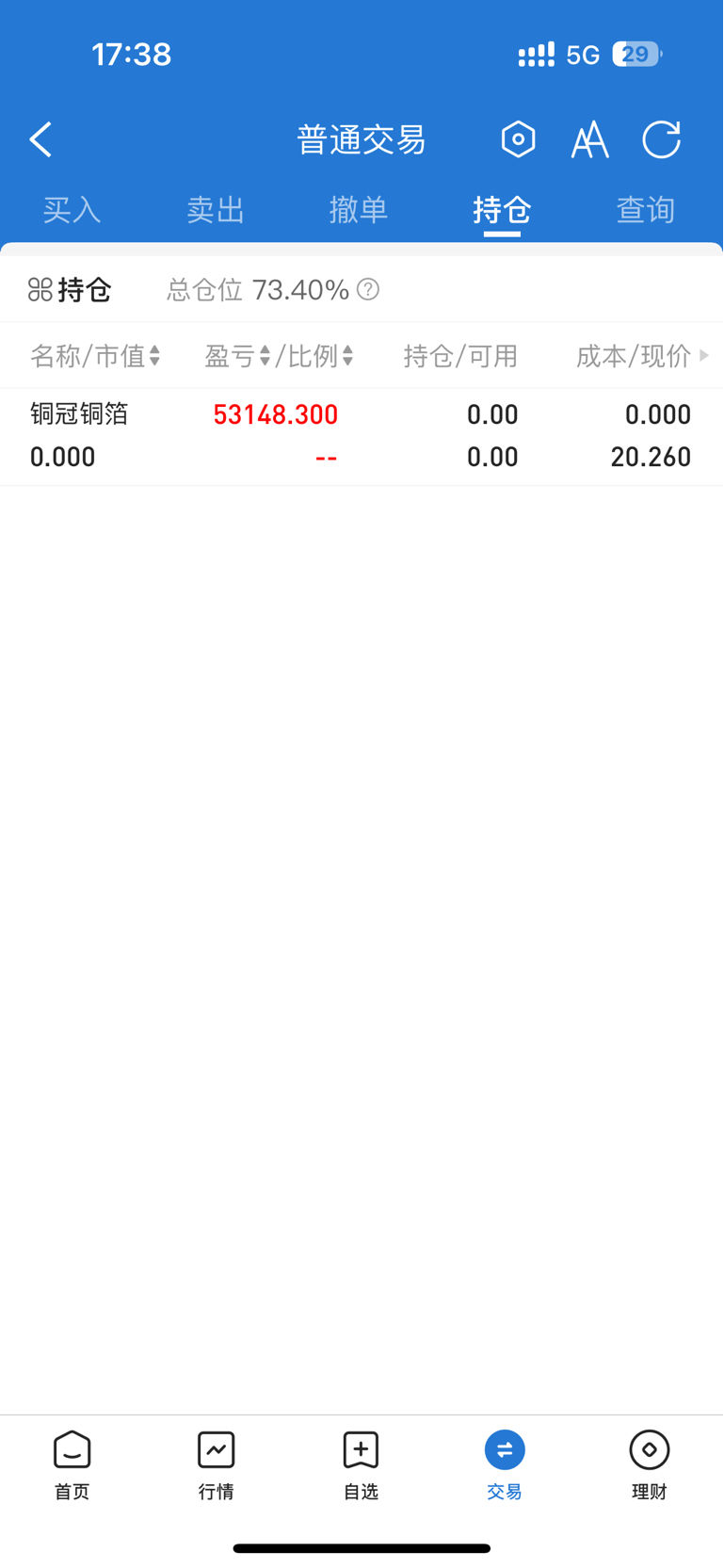Open the 铜冠铜箔 holding row

tap(362, 436)
